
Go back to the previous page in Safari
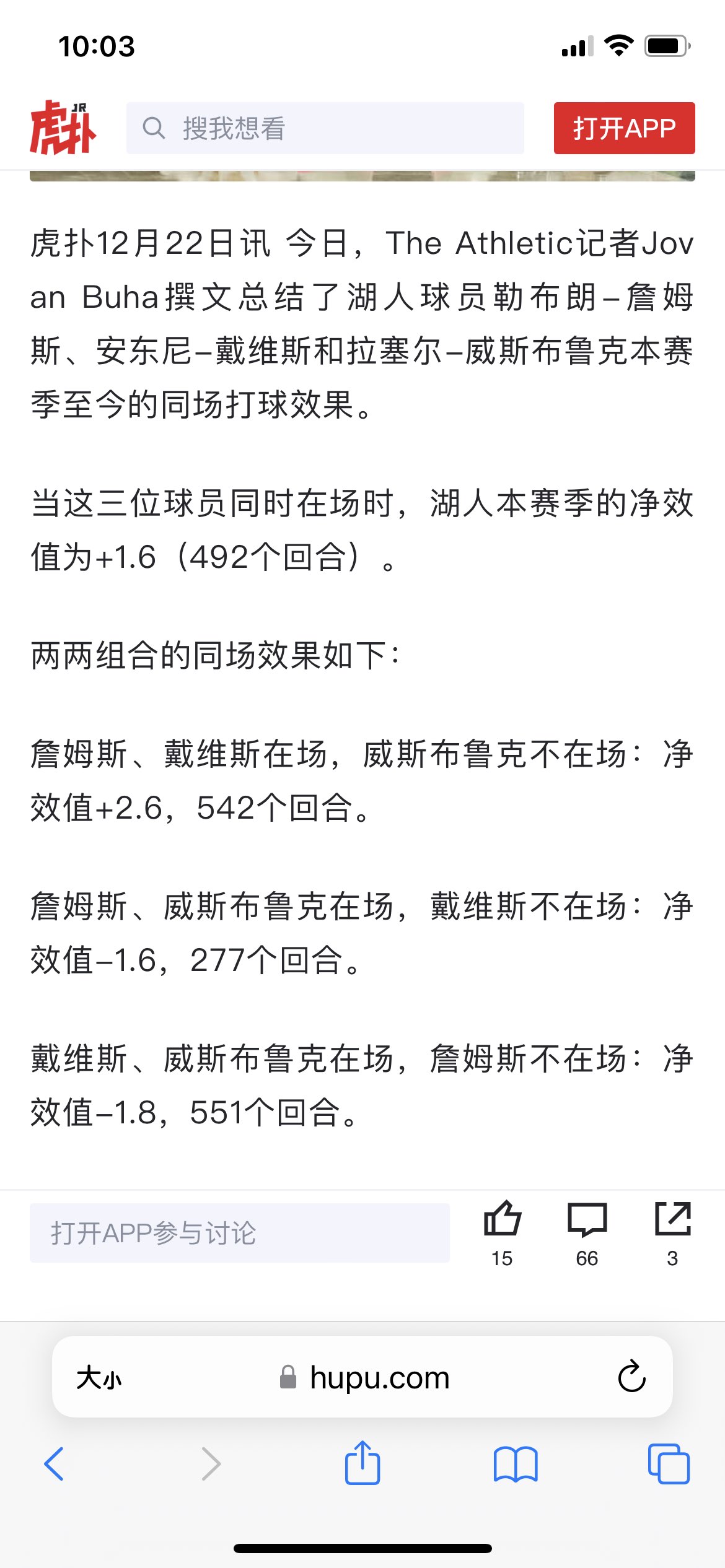pos(55,1464)
